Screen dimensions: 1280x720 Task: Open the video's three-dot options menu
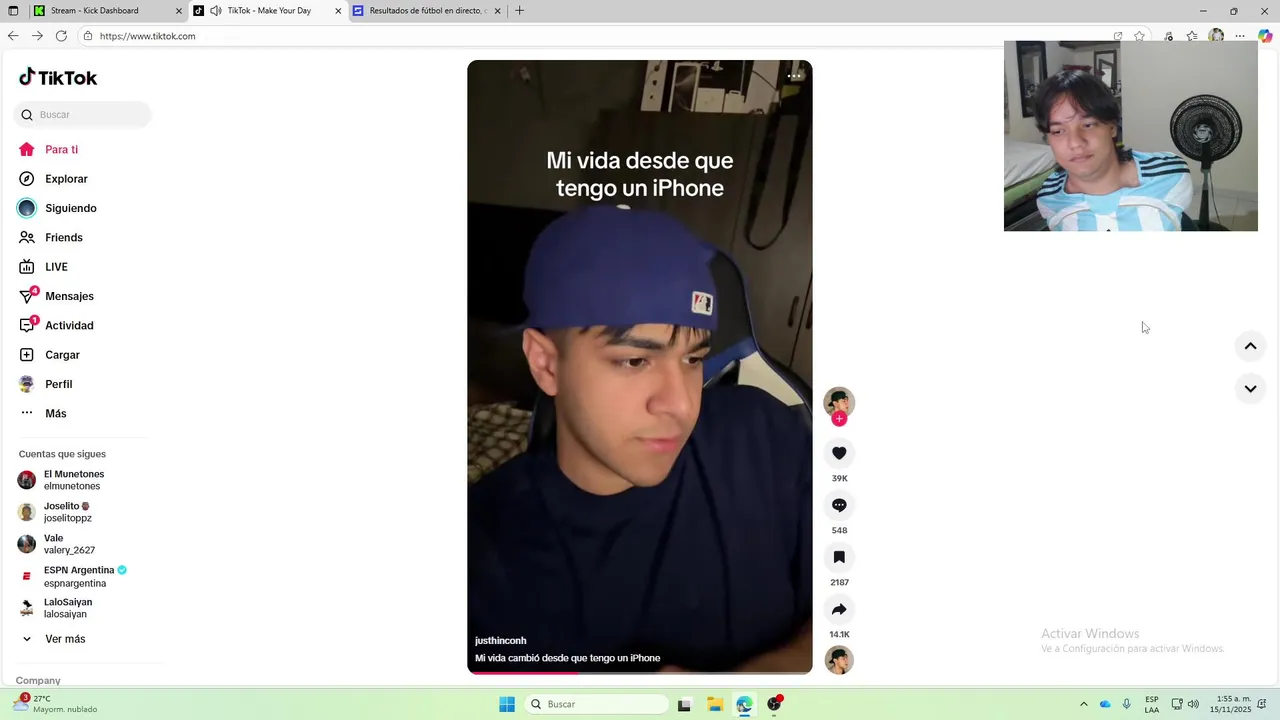(794, 76)
